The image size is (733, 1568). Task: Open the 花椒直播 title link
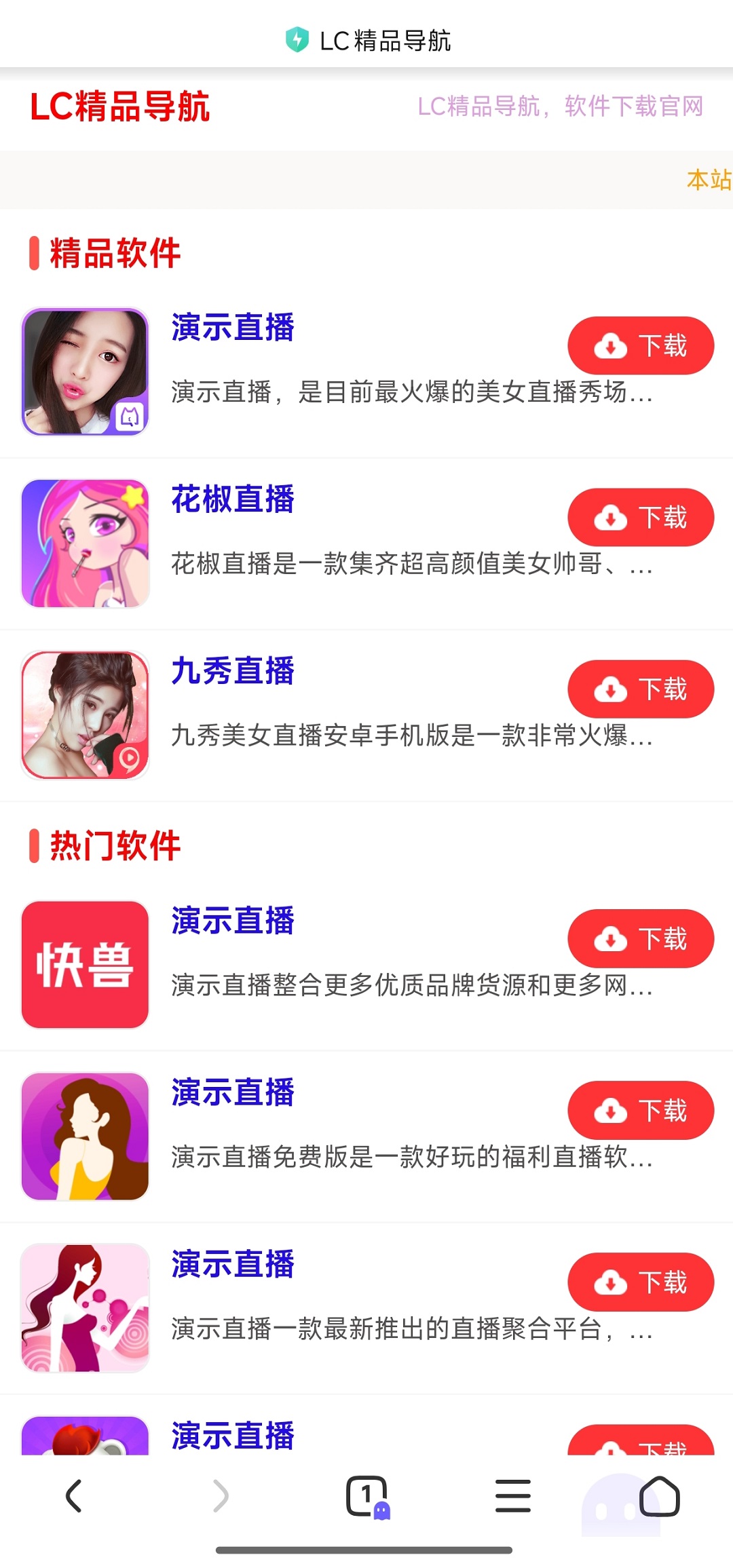[232, 500]
